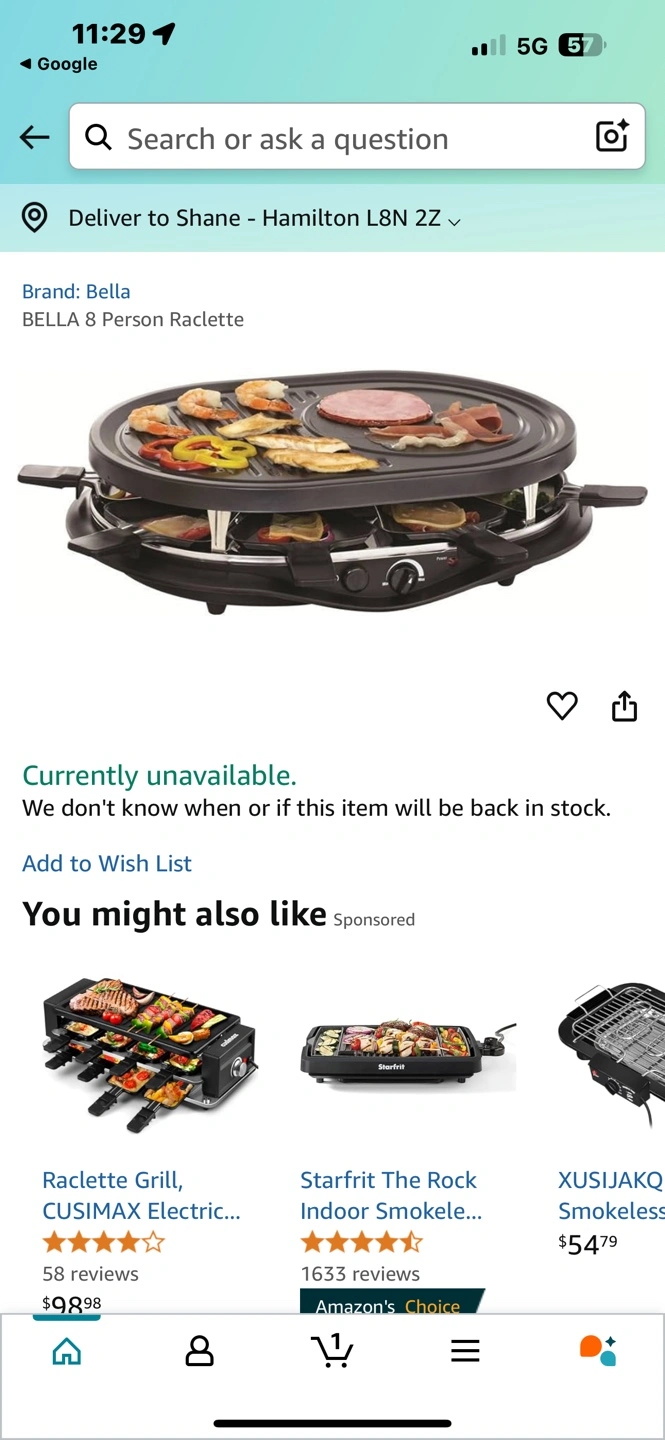
Task: Share this product listing
Action: [x=624, y=706]
